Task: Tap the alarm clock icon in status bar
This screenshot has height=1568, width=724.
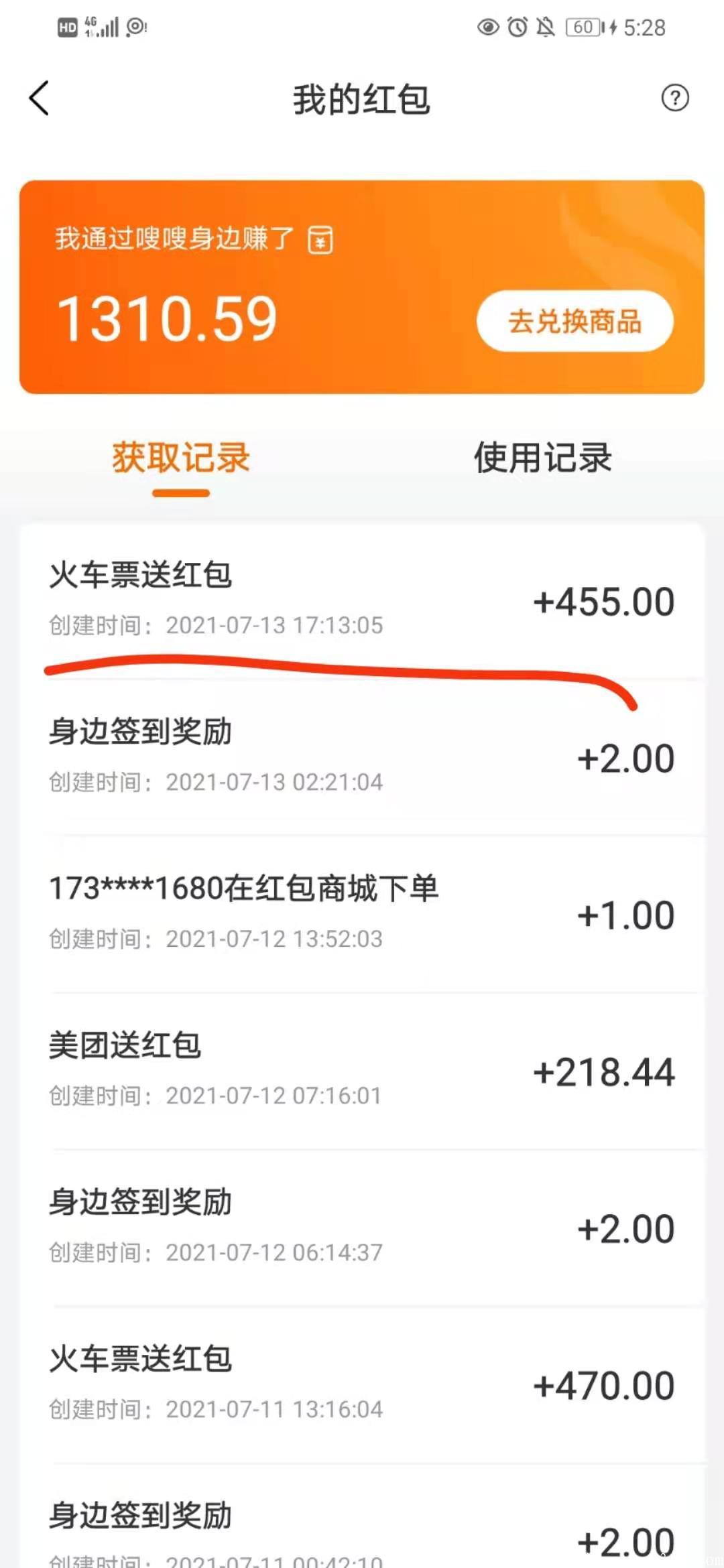Action: pos(516,28)
